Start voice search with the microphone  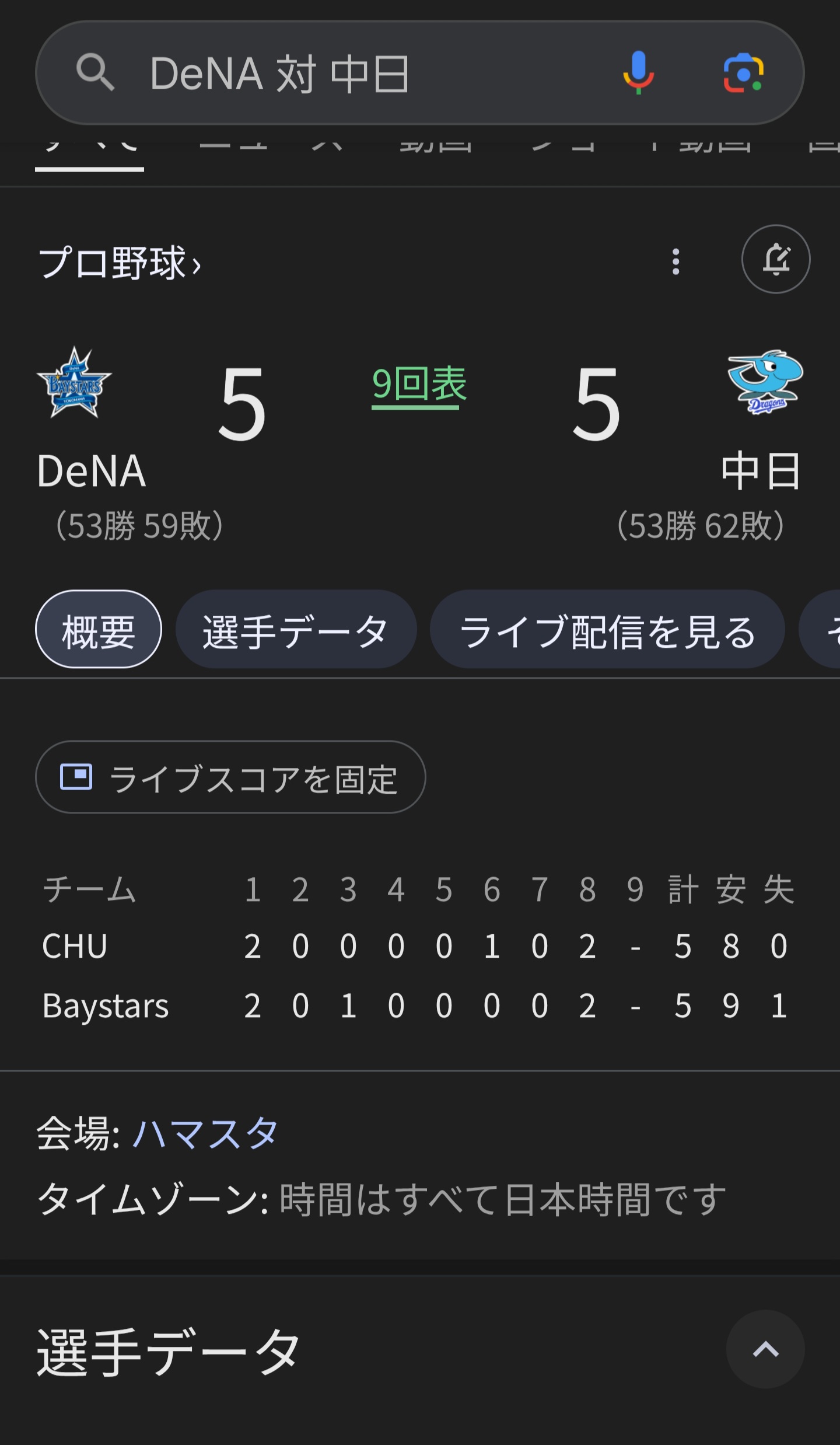(638, 73)
